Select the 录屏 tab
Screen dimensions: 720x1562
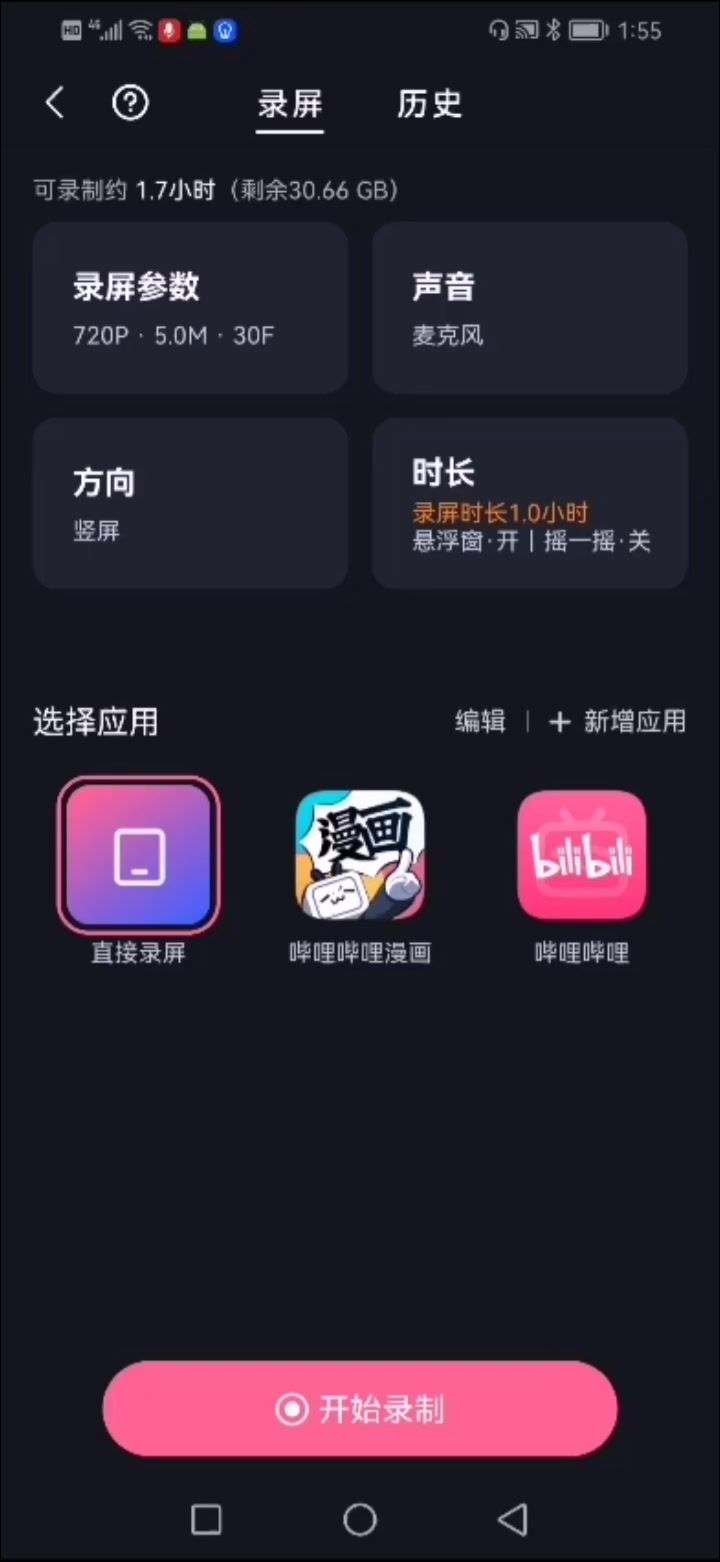click(x=290, y=104)
